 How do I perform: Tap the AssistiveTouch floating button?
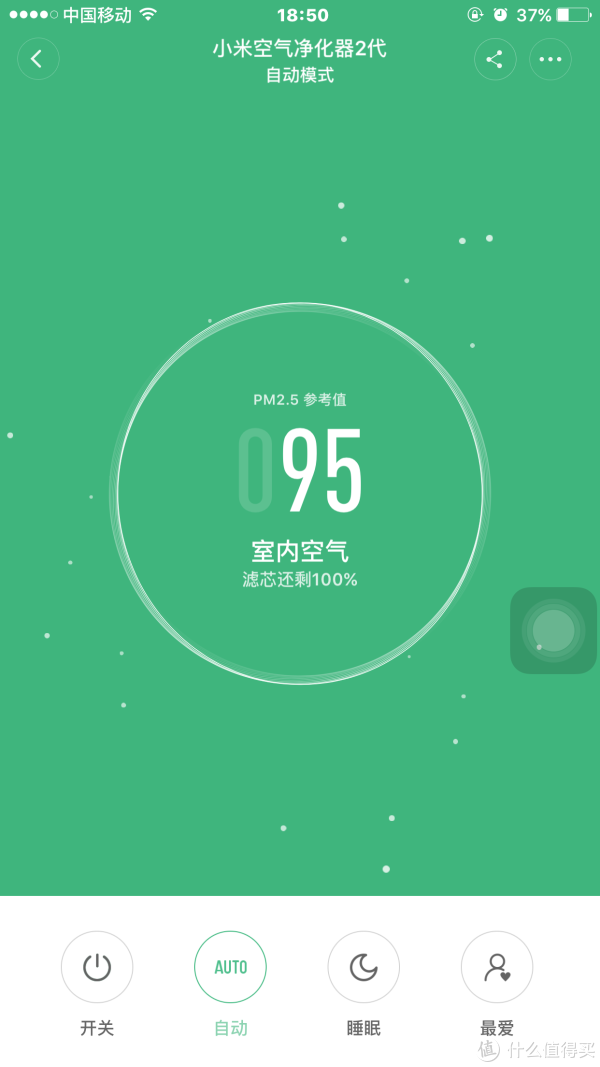coord(553,630)
